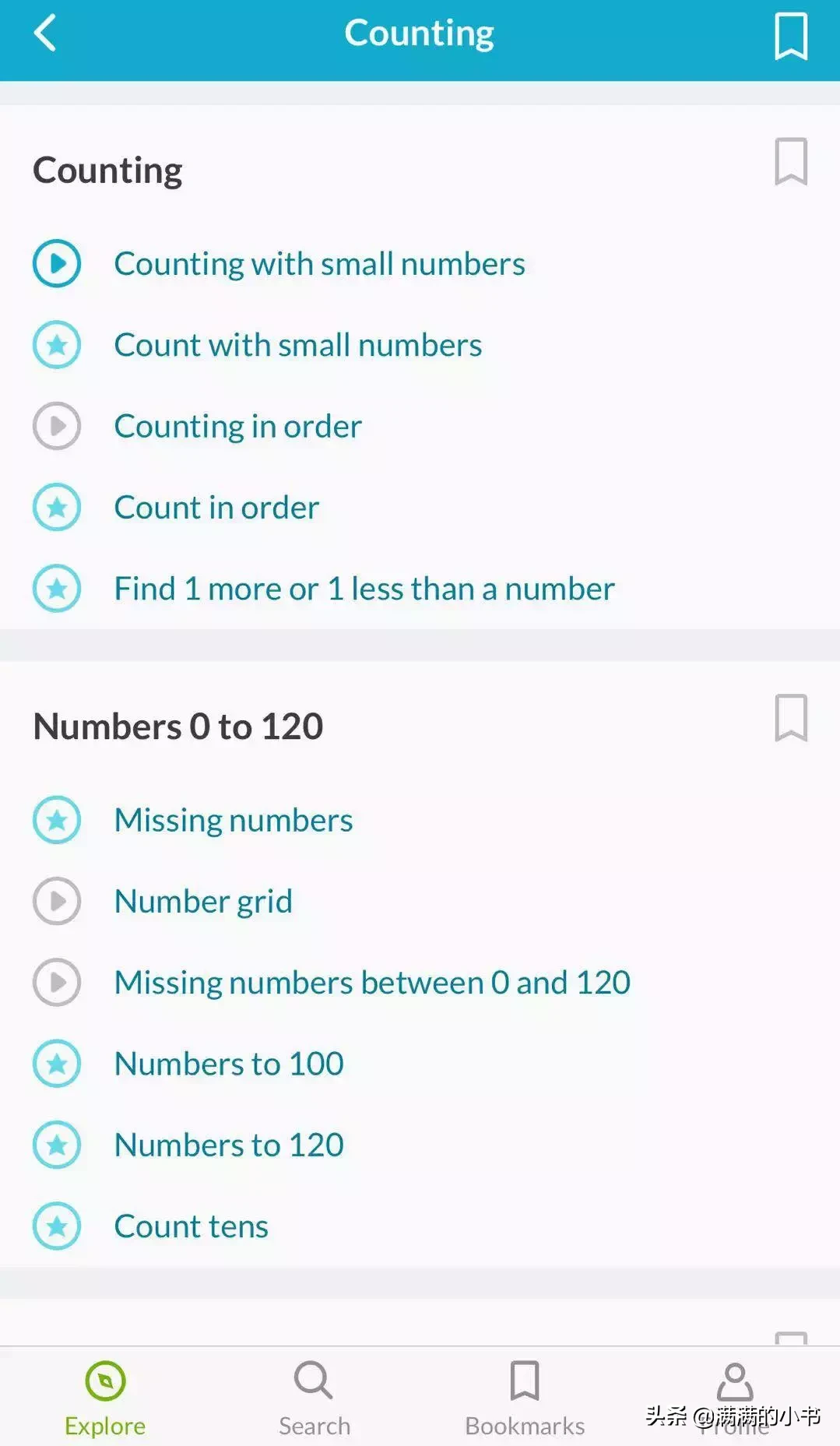Viewport: 840px width, 1446px height.
Task: Switch to the Search tab
Action: click(x=315, y=1399)
